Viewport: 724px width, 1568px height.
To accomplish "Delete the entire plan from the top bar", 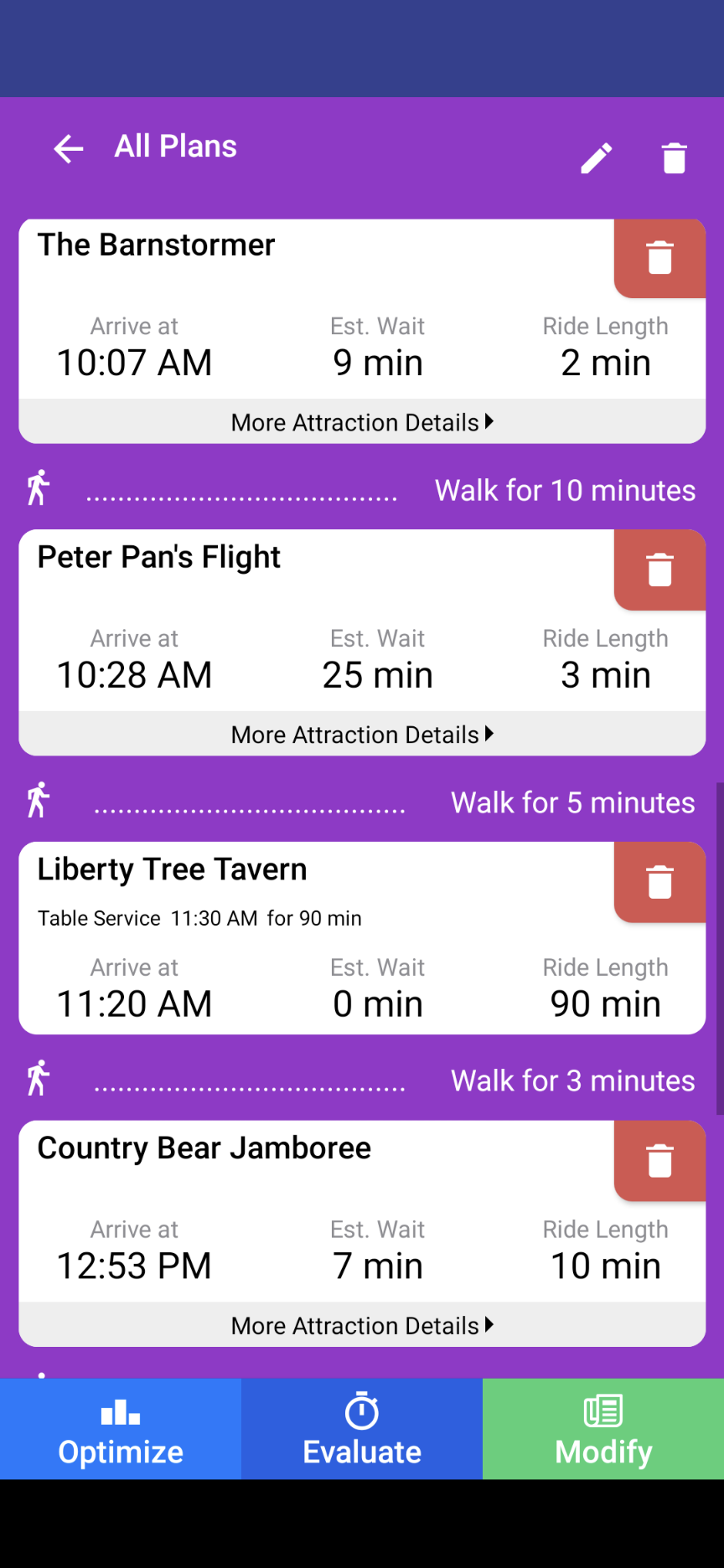I will 674,158.
